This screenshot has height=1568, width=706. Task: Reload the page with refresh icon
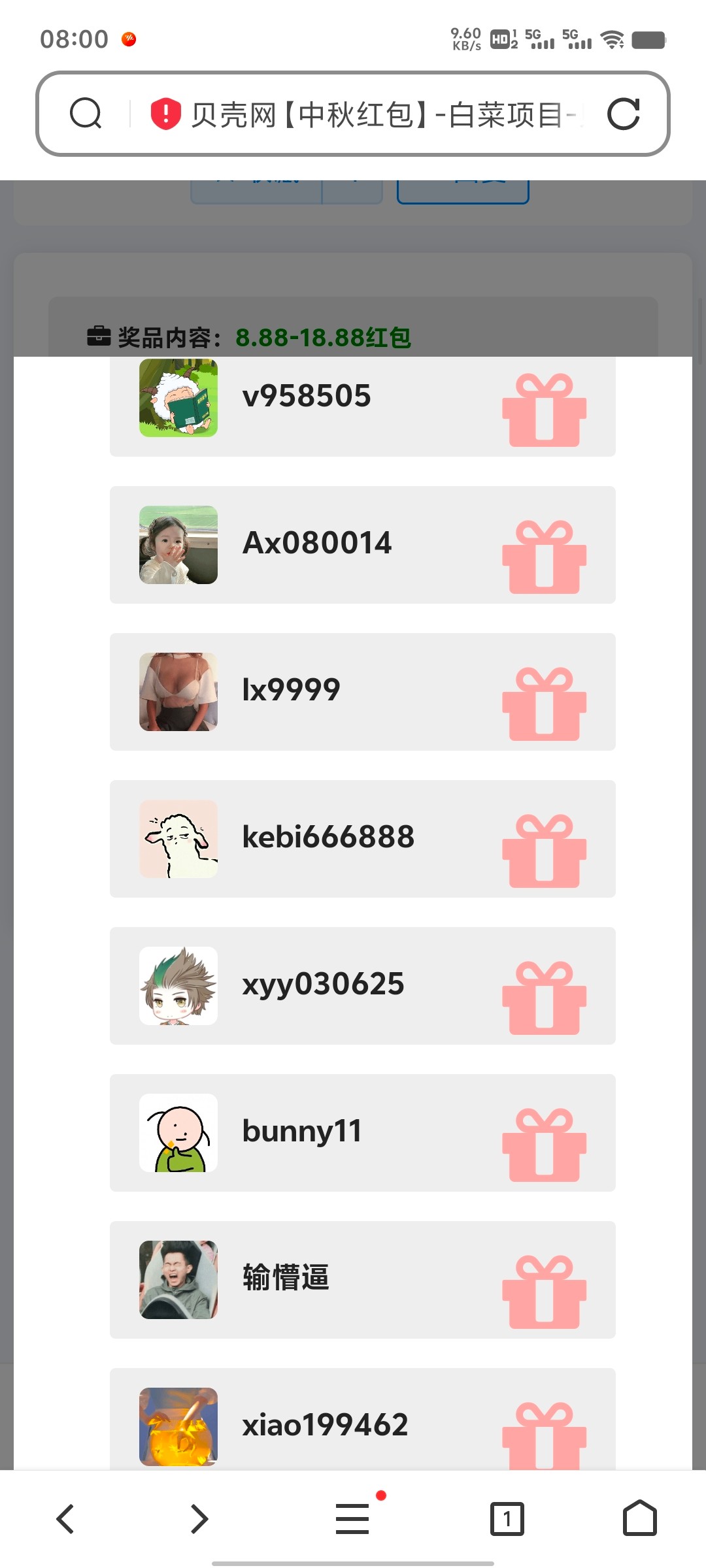(623, 114)
